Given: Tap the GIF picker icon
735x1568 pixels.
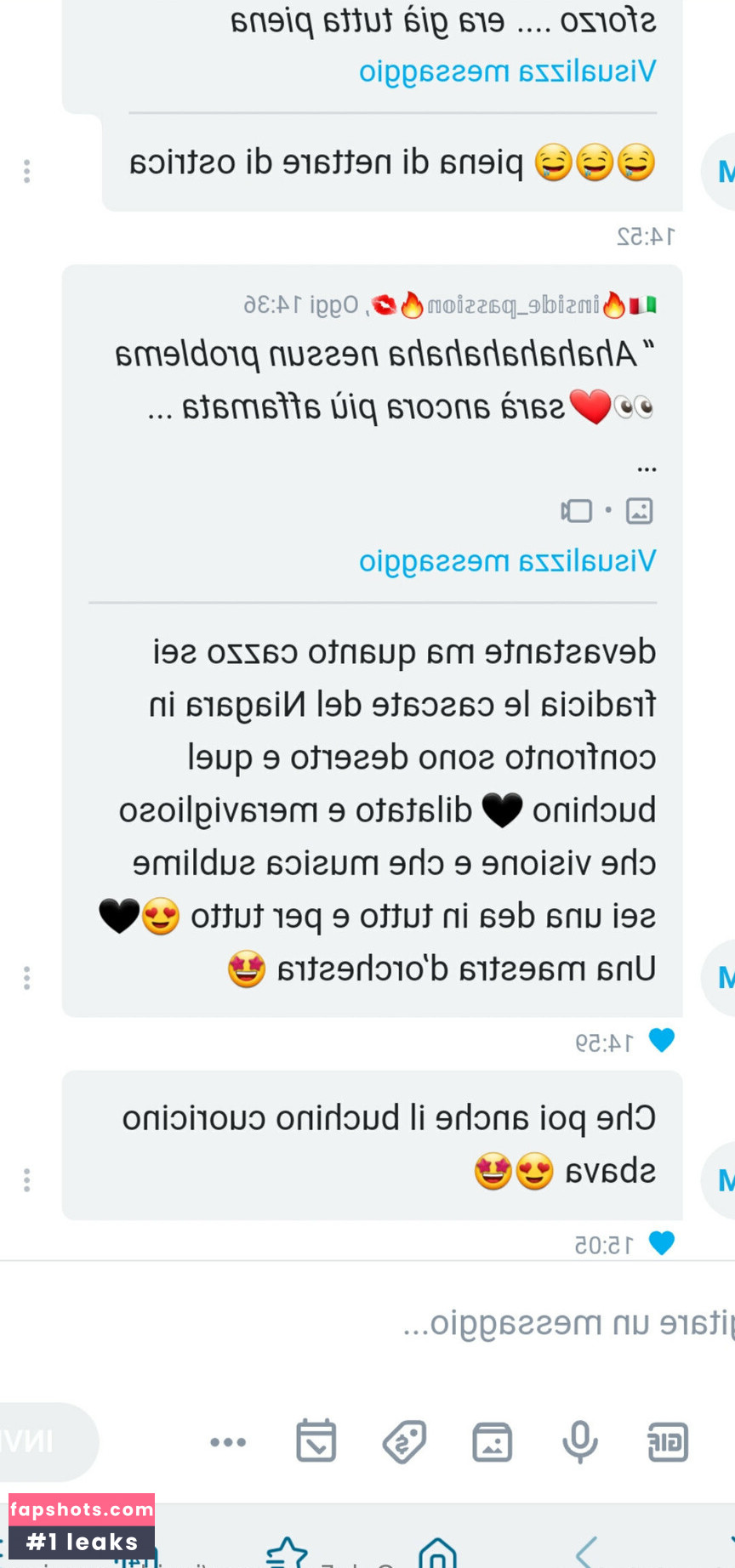Looking at the screenshot, I should (x=668, y=1441).
